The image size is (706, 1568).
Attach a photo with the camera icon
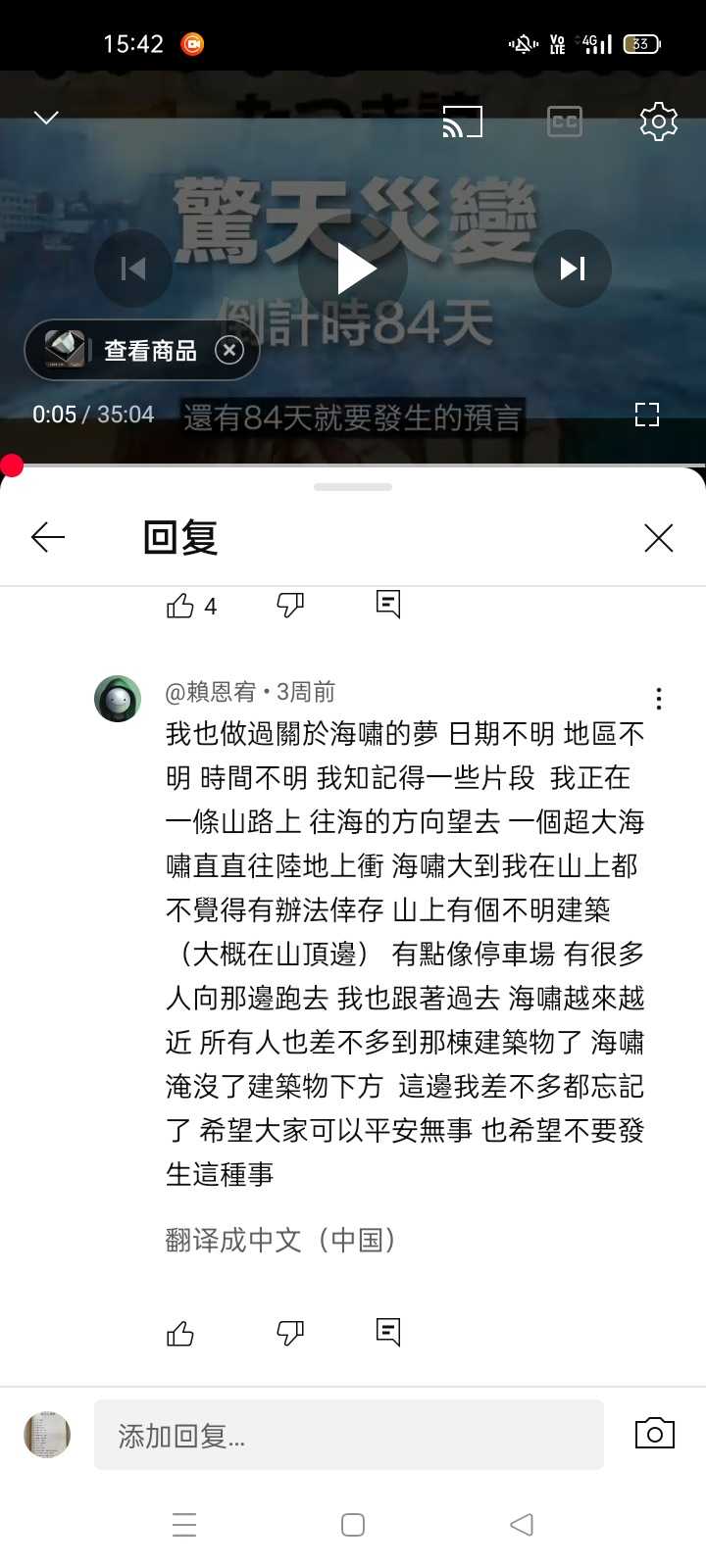(x=654, y=1434)
